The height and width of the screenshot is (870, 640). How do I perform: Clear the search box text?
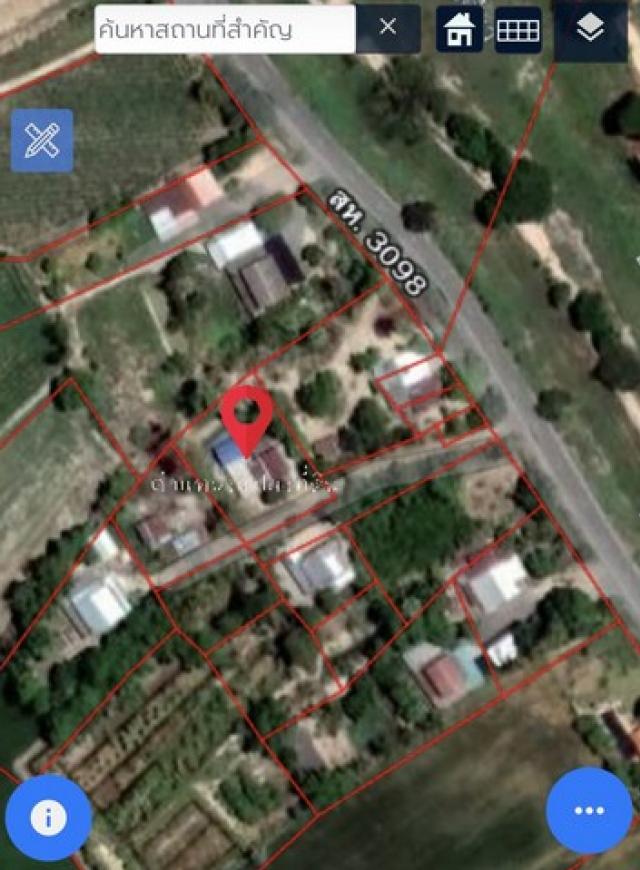click(x=388, y=28)
